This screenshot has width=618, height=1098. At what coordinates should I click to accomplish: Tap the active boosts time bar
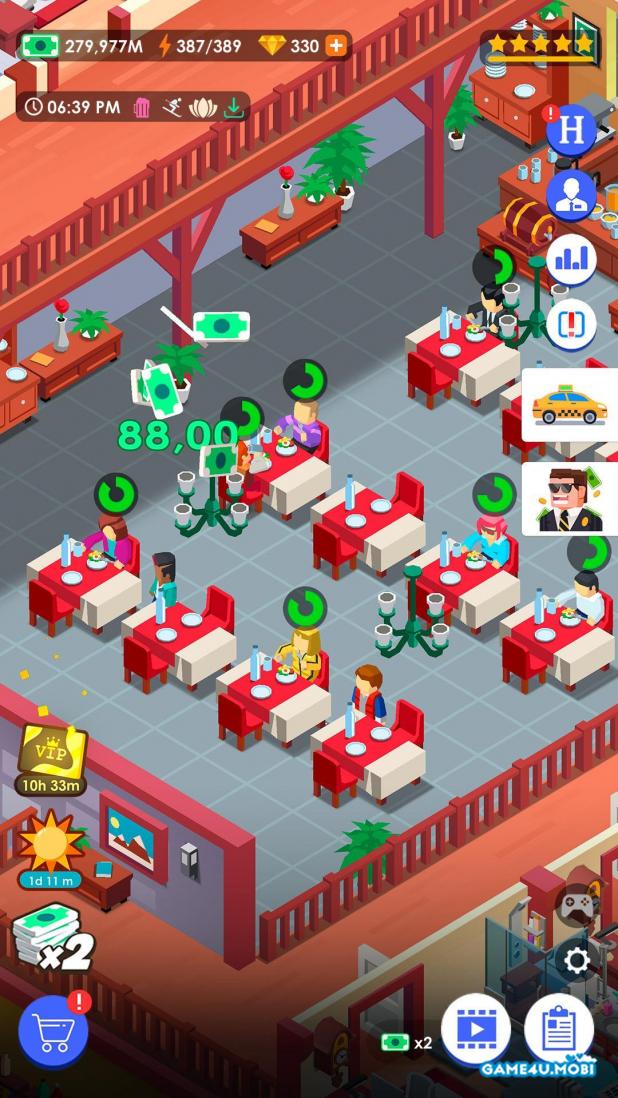pos(133,107)
